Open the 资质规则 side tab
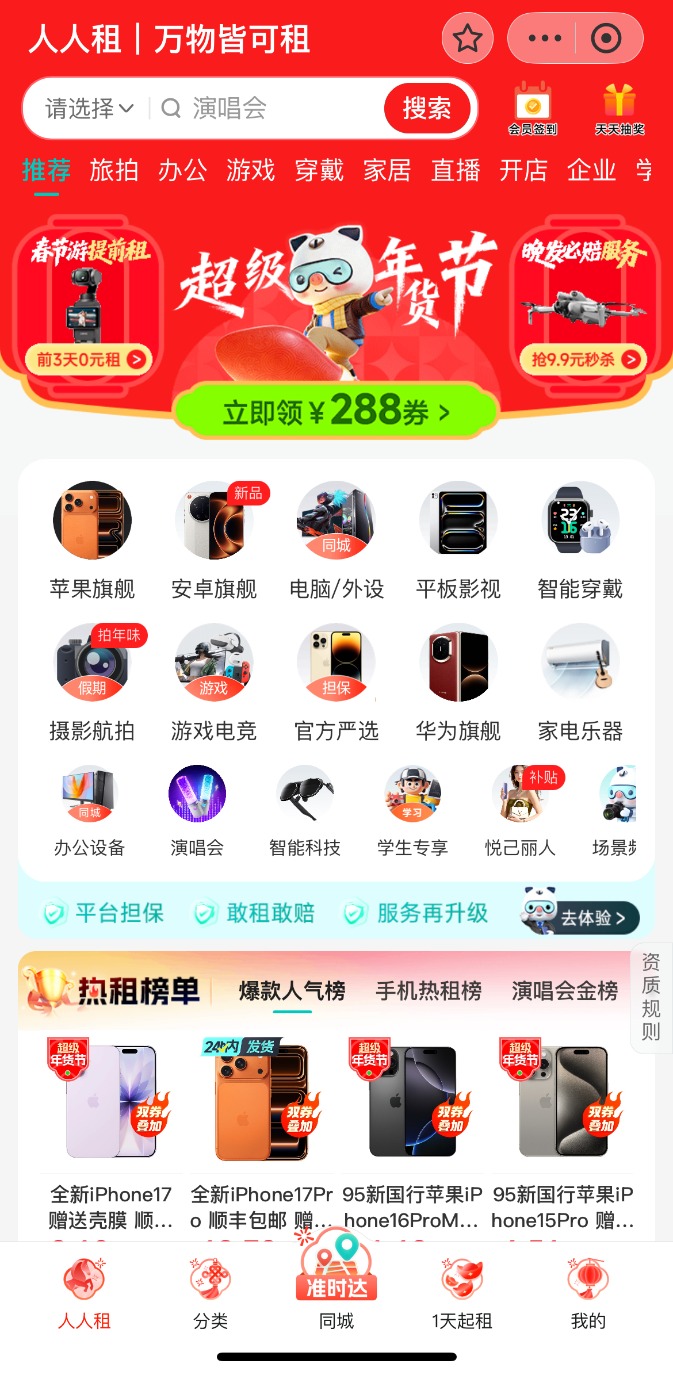Image resolution: width=673 pixels, height=1375 pixels. [651, 997]
